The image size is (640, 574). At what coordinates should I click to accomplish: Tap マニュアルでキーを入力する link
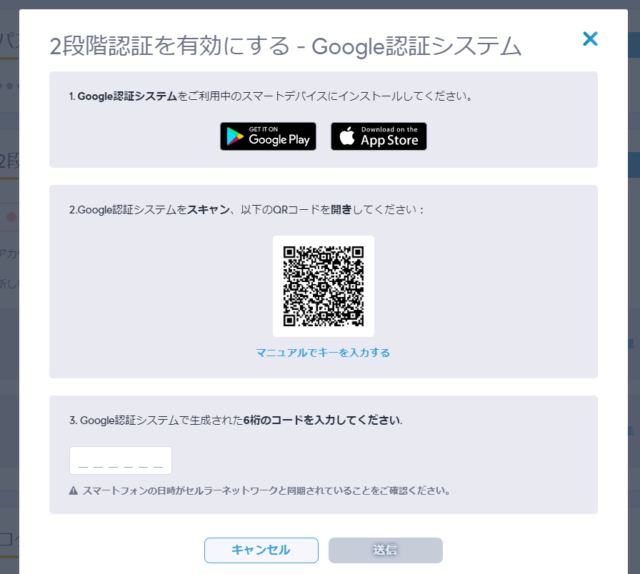click(x=323, y=353)
